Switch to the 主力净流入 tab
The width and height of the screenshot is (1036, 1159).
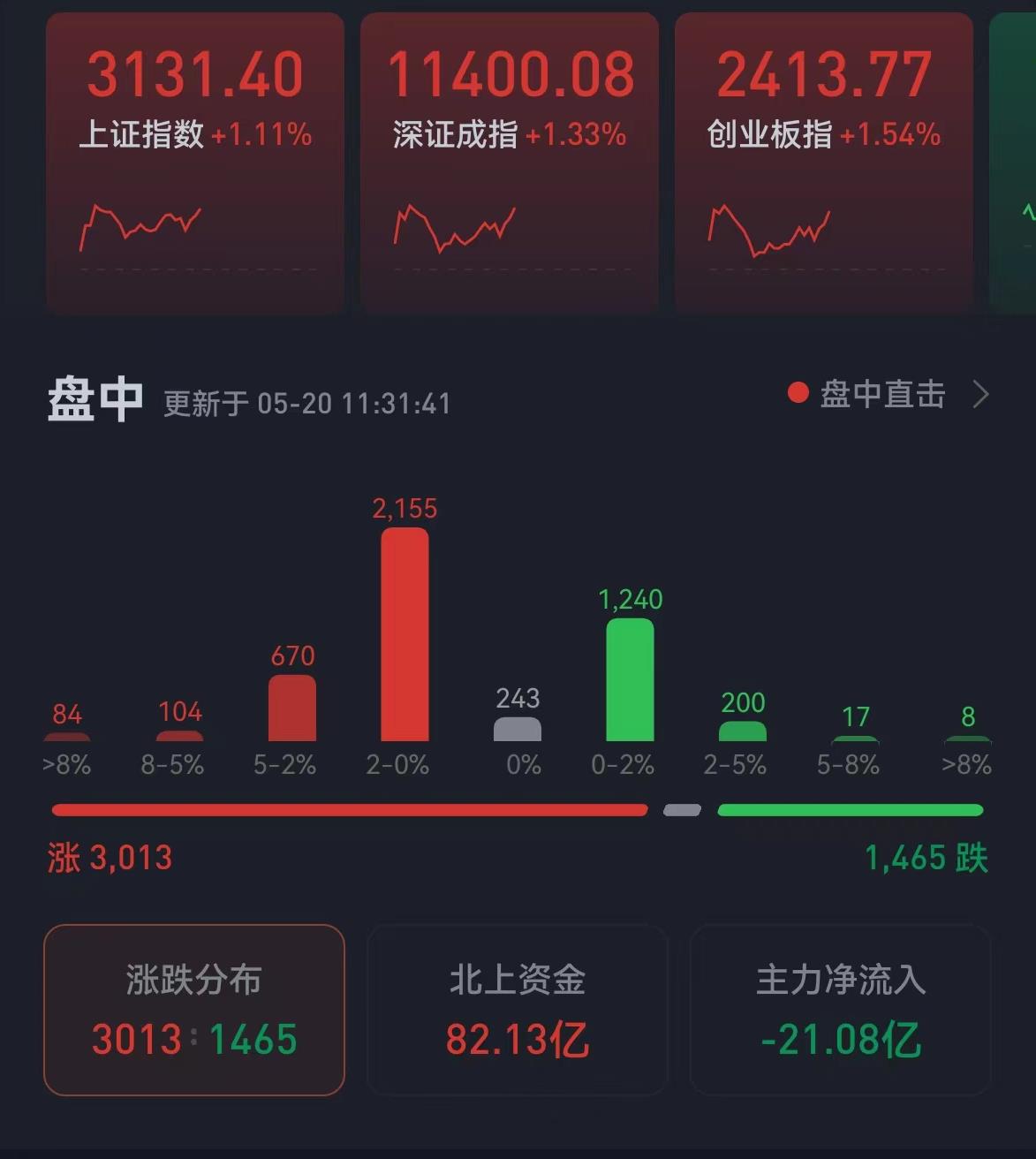840,1010
